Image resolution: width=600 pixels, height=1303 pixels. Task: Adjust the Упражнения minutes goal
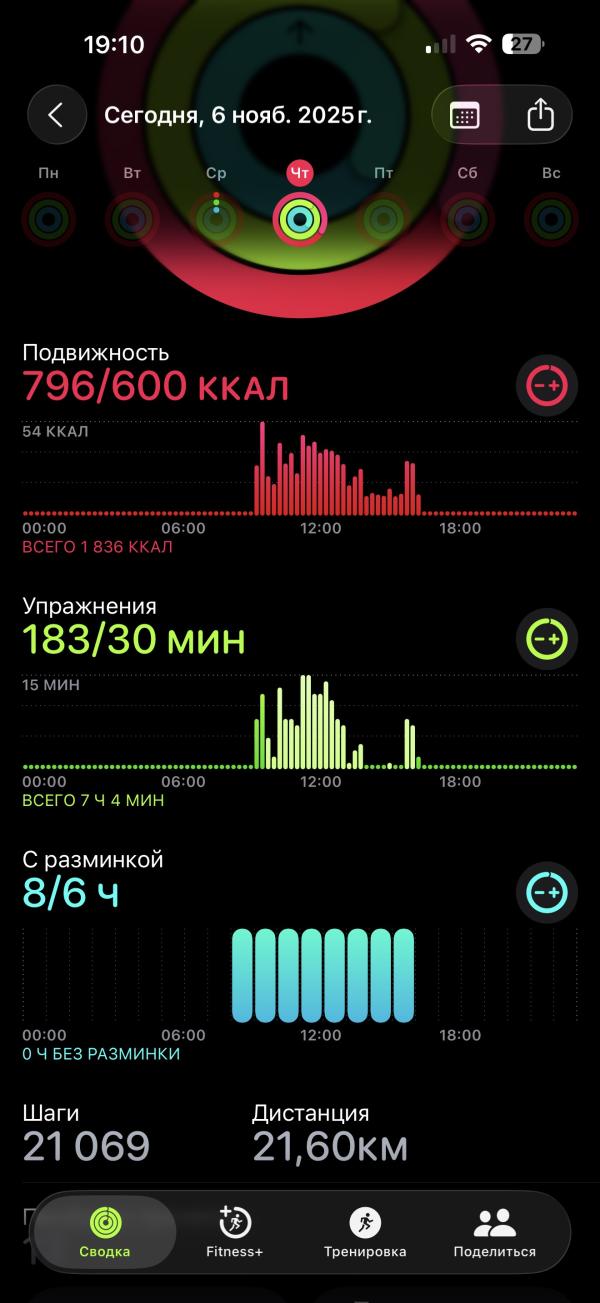pyautogui.click(x=547, y=638)
